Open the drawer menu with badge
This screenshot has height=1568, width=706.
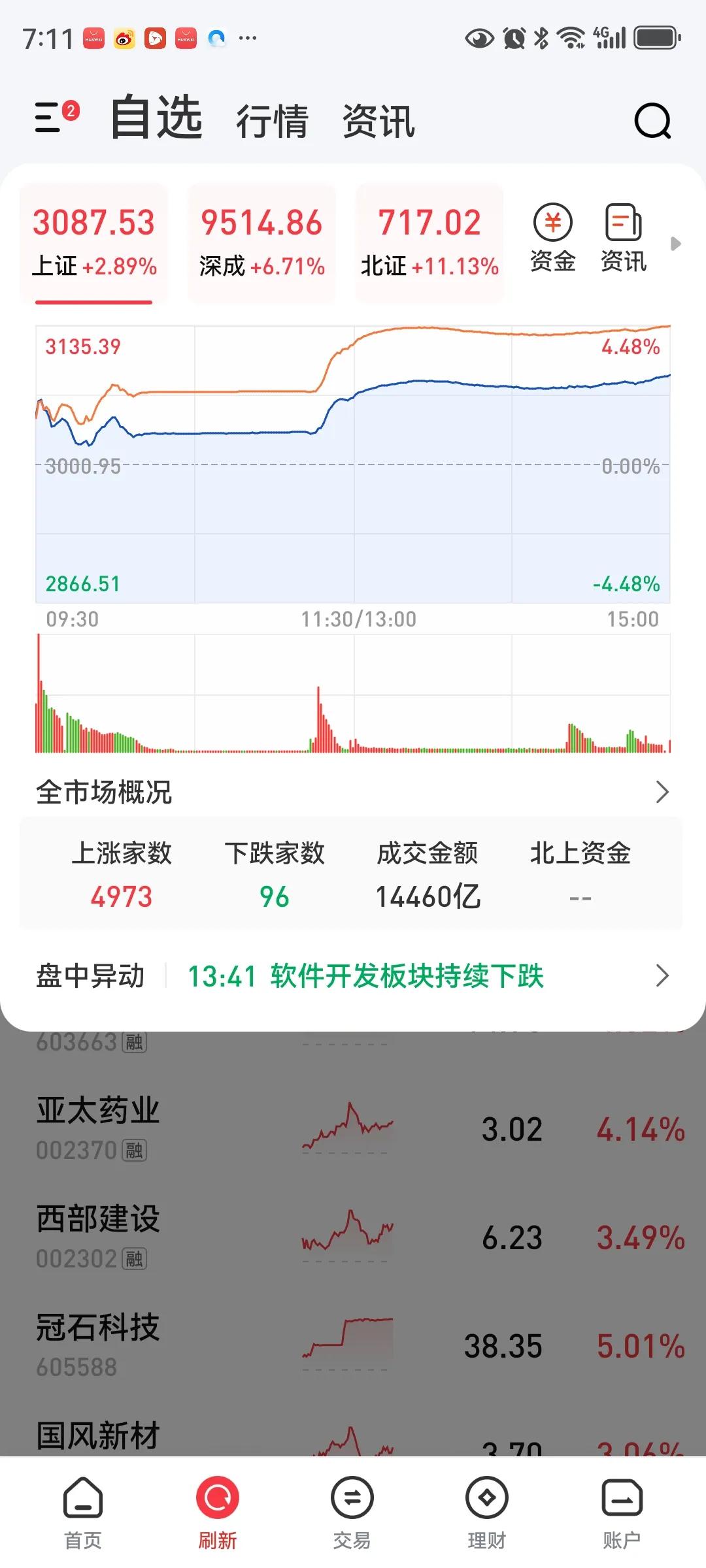coord(56,117)
